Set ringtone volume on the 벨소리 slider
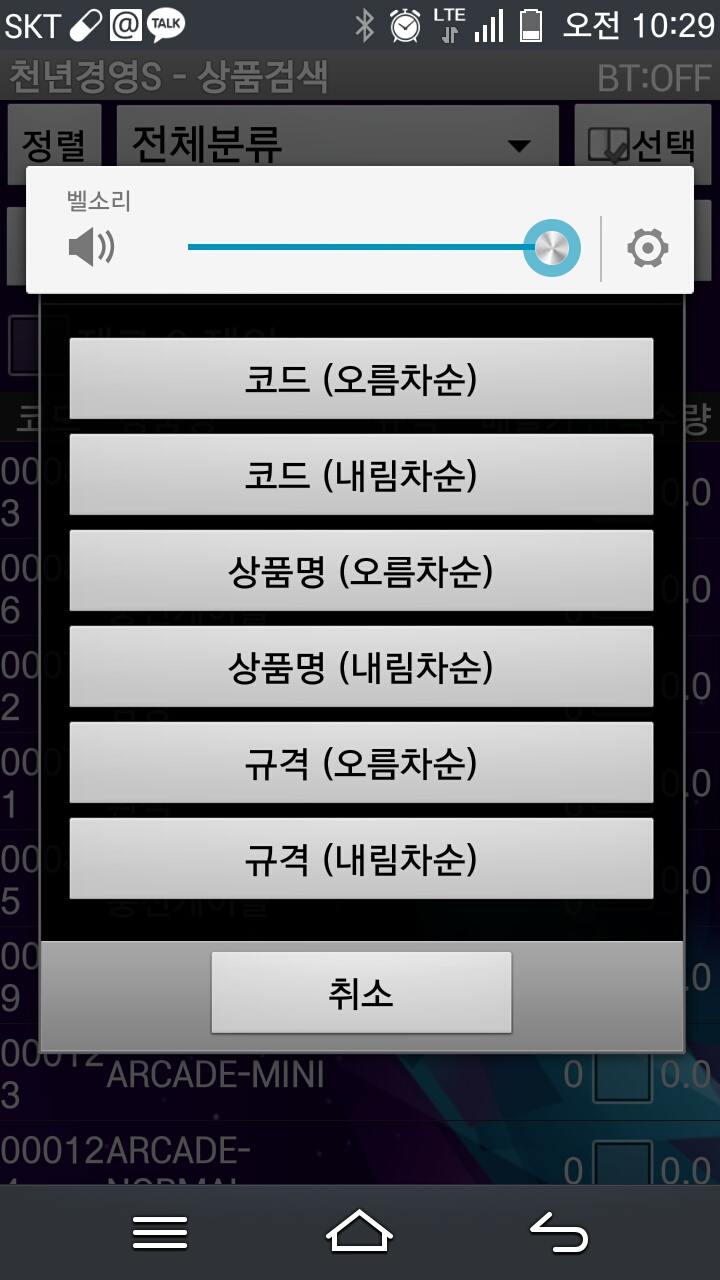720x1280 pixels. tap(383, 247)
